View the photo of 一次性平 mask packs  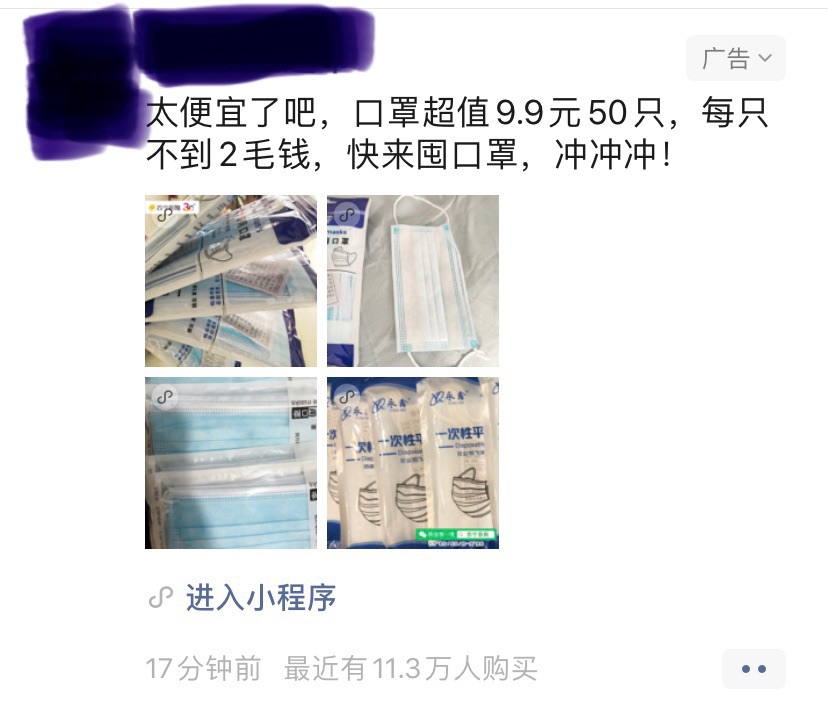tap(413, 463)
